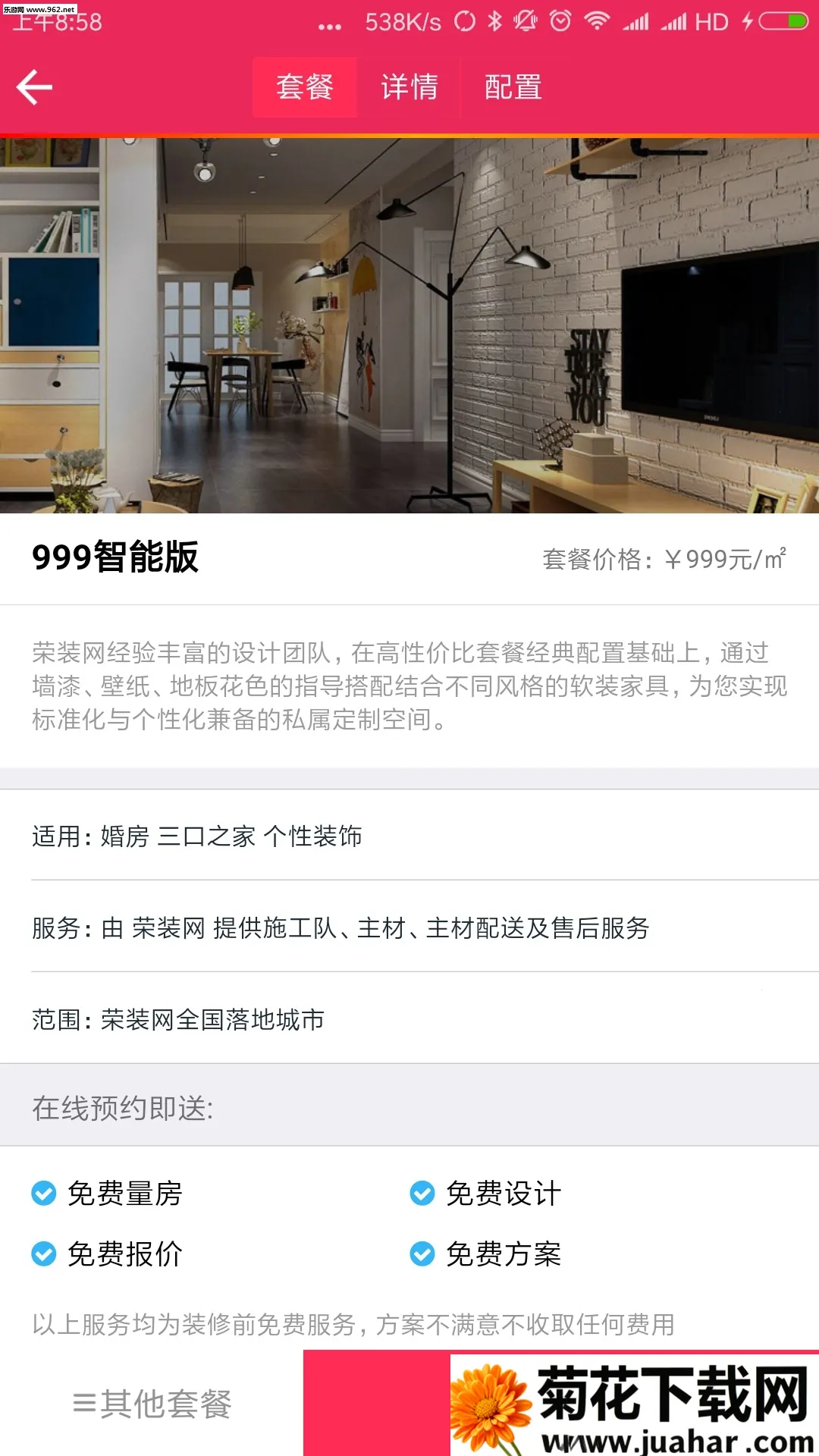
Task: Select the 套餐 tab
Action: coord(305,87)
